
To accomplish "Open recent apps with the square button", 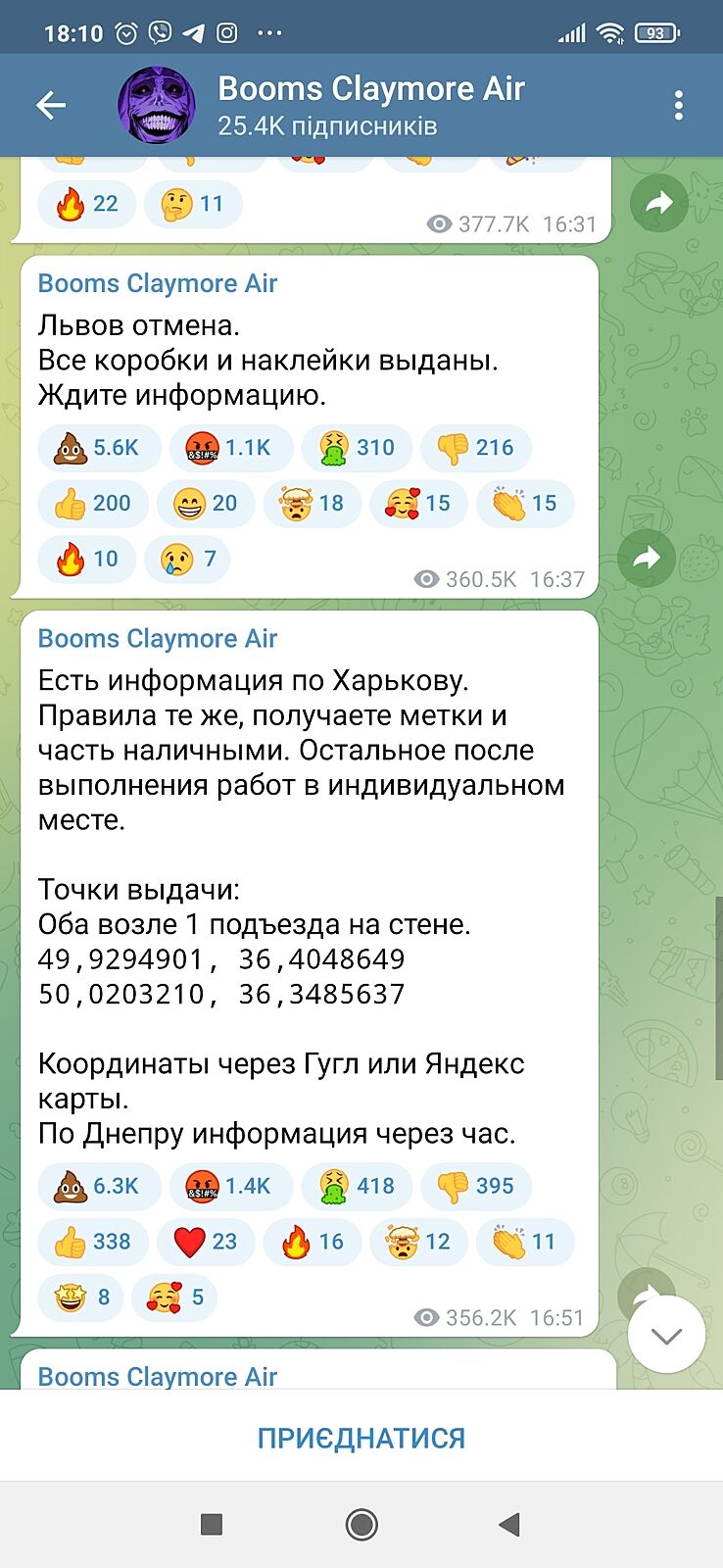I will click(x=211, y=1524).
